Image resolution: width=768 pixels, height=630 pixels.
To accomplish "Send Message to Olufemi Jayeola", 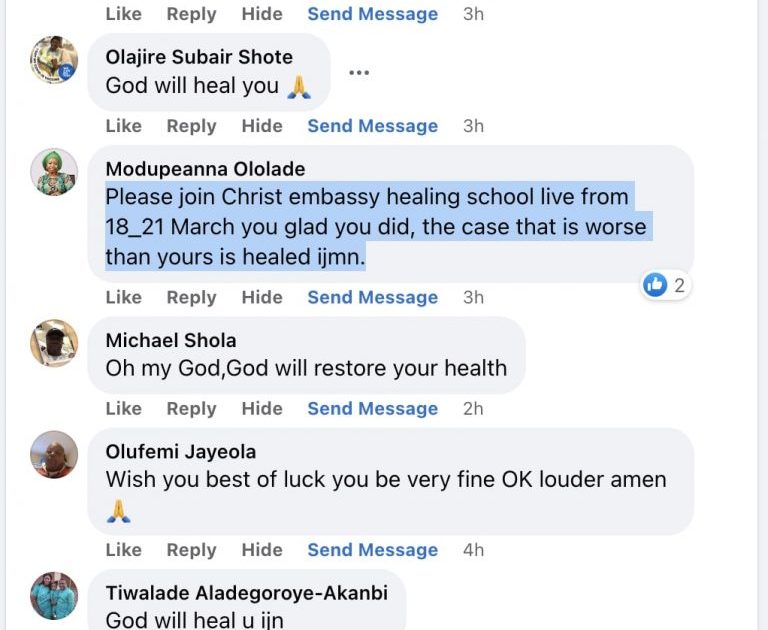I will [372, 550].
